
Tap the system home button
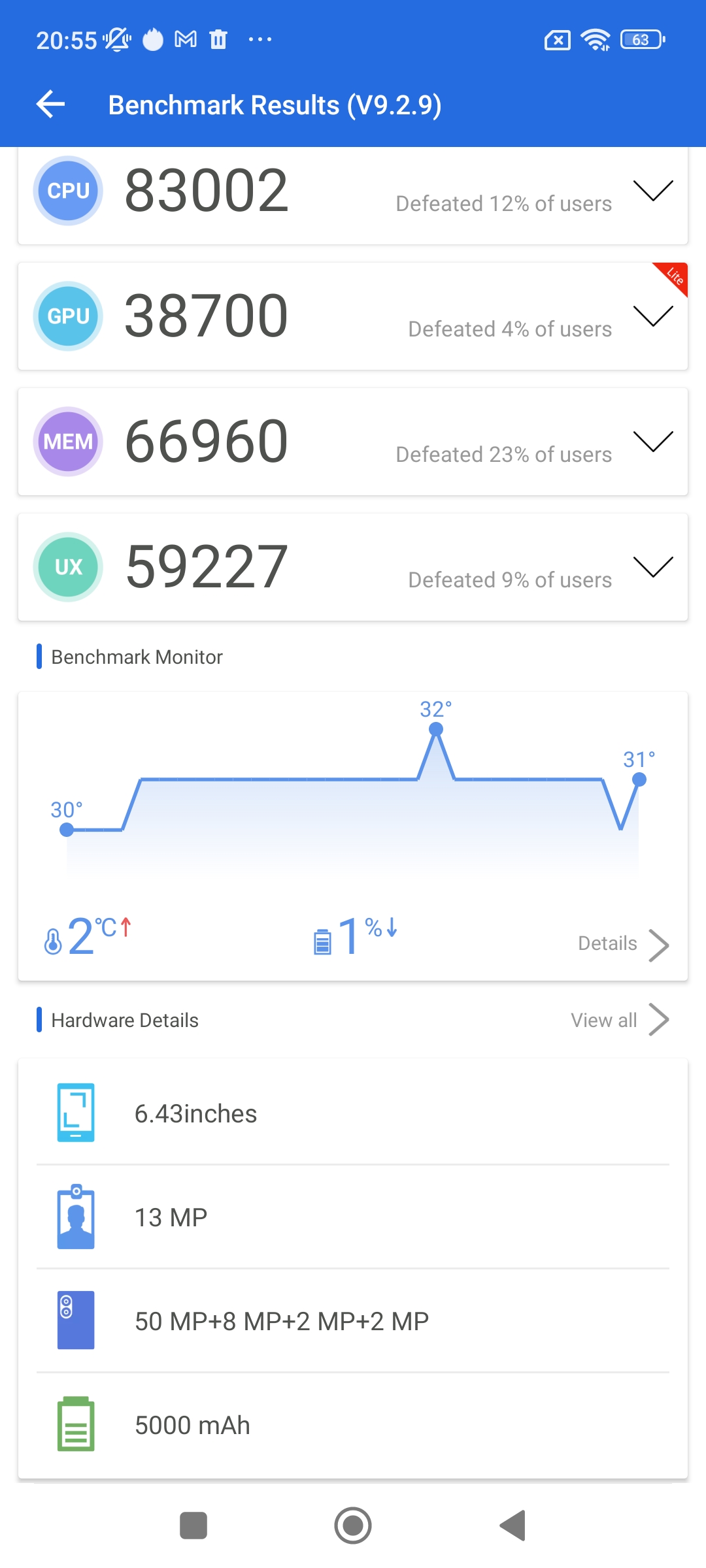(353, 1526)
